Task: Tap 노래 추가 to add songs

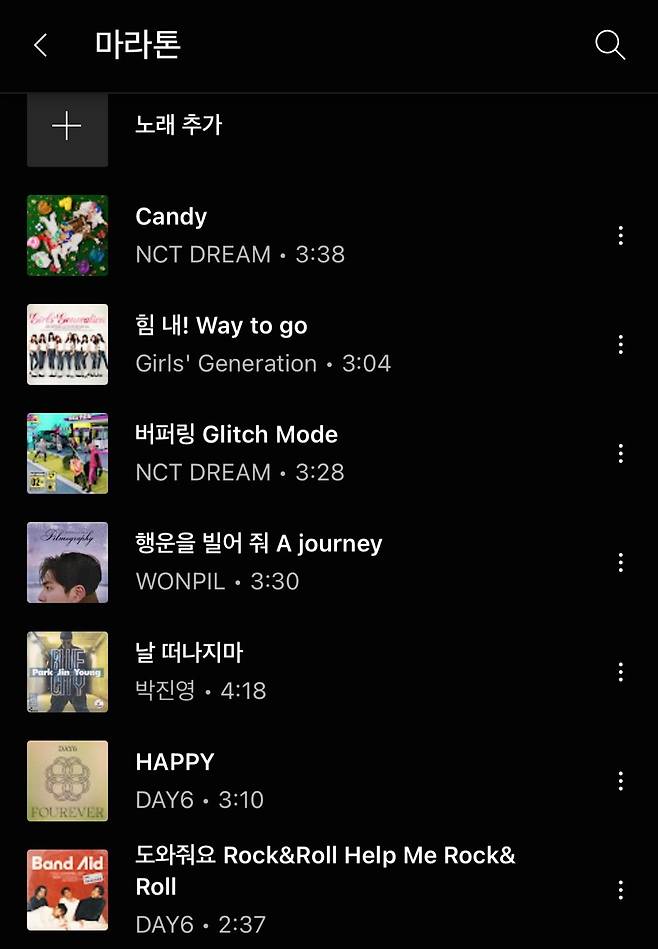Action: point(178,125)
